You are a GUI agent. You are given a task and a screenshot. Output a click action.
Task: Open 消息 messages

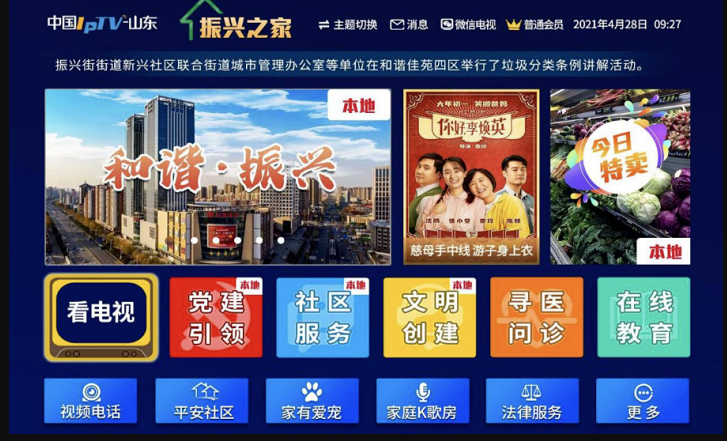(x=409, y=24)
